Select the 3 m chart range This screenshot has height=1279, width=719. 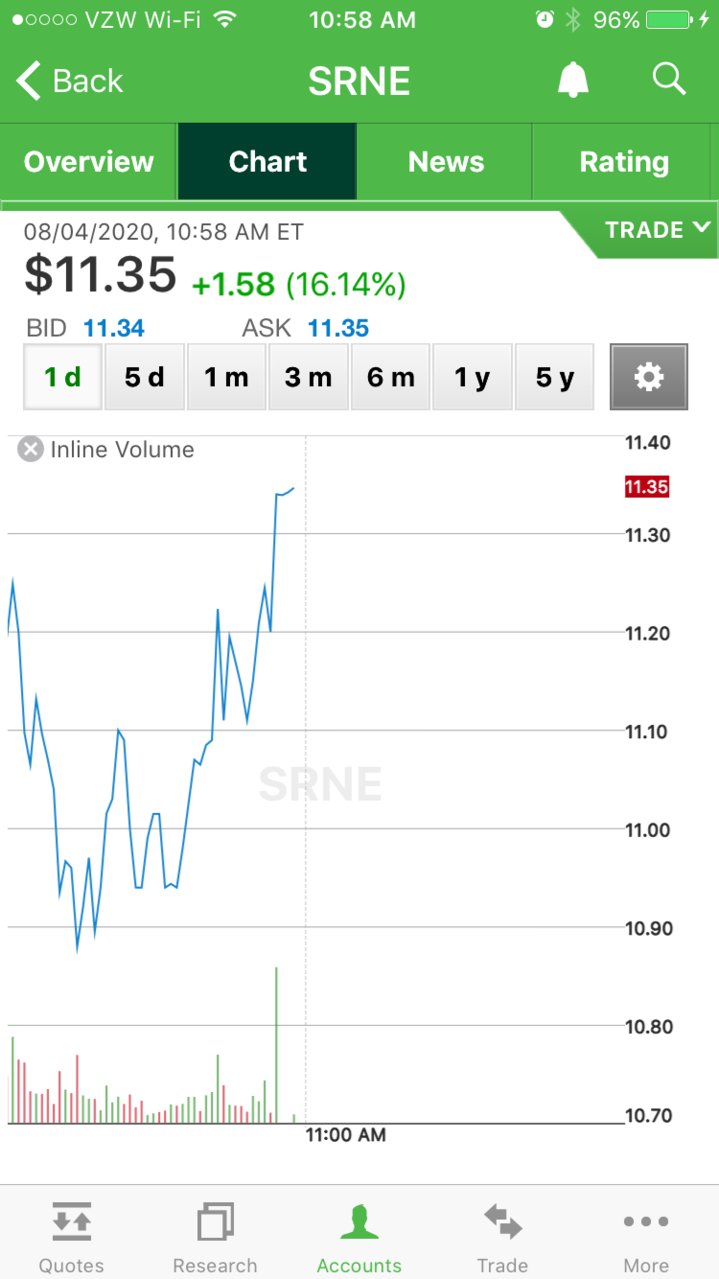[x=308, y=377]
